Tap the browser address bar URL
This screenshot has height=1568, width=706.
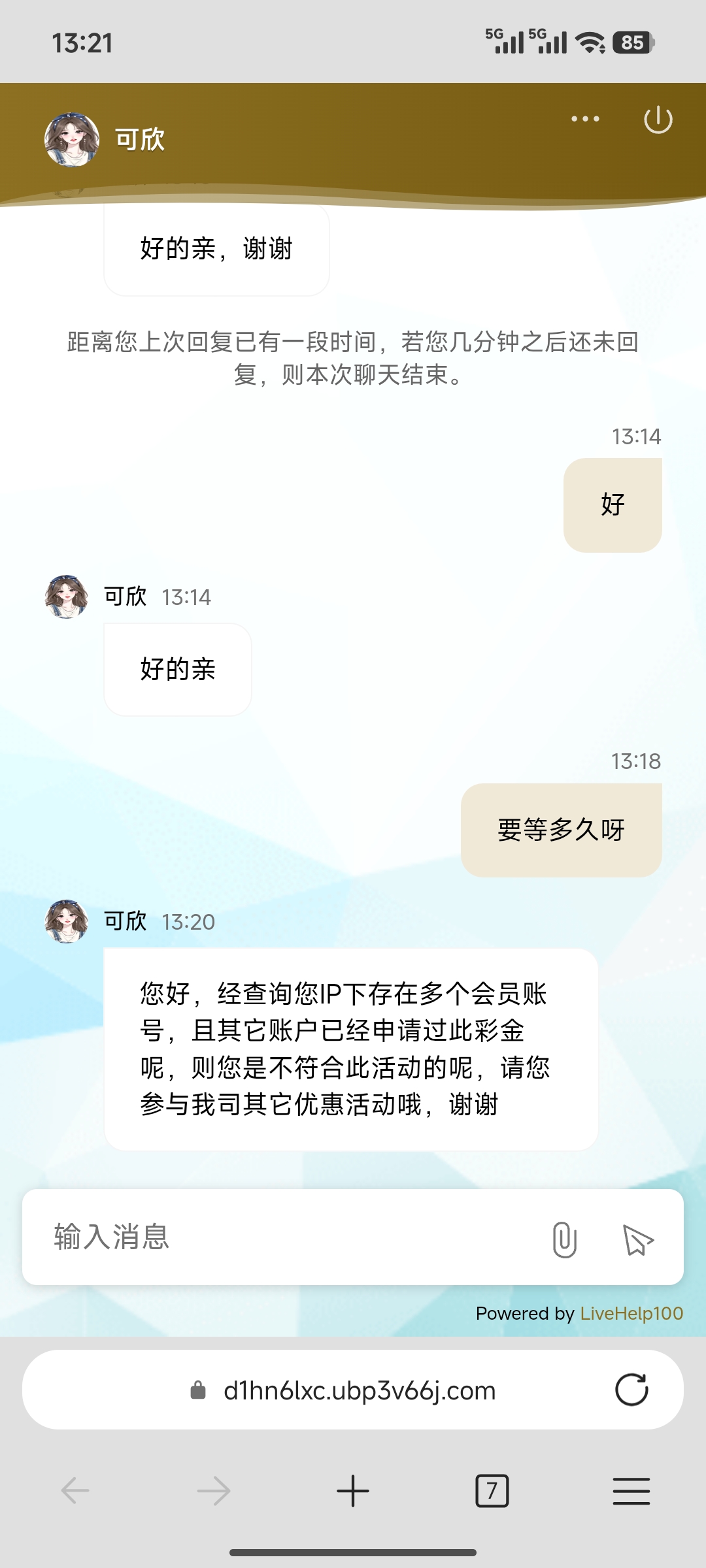(359, 1390)
